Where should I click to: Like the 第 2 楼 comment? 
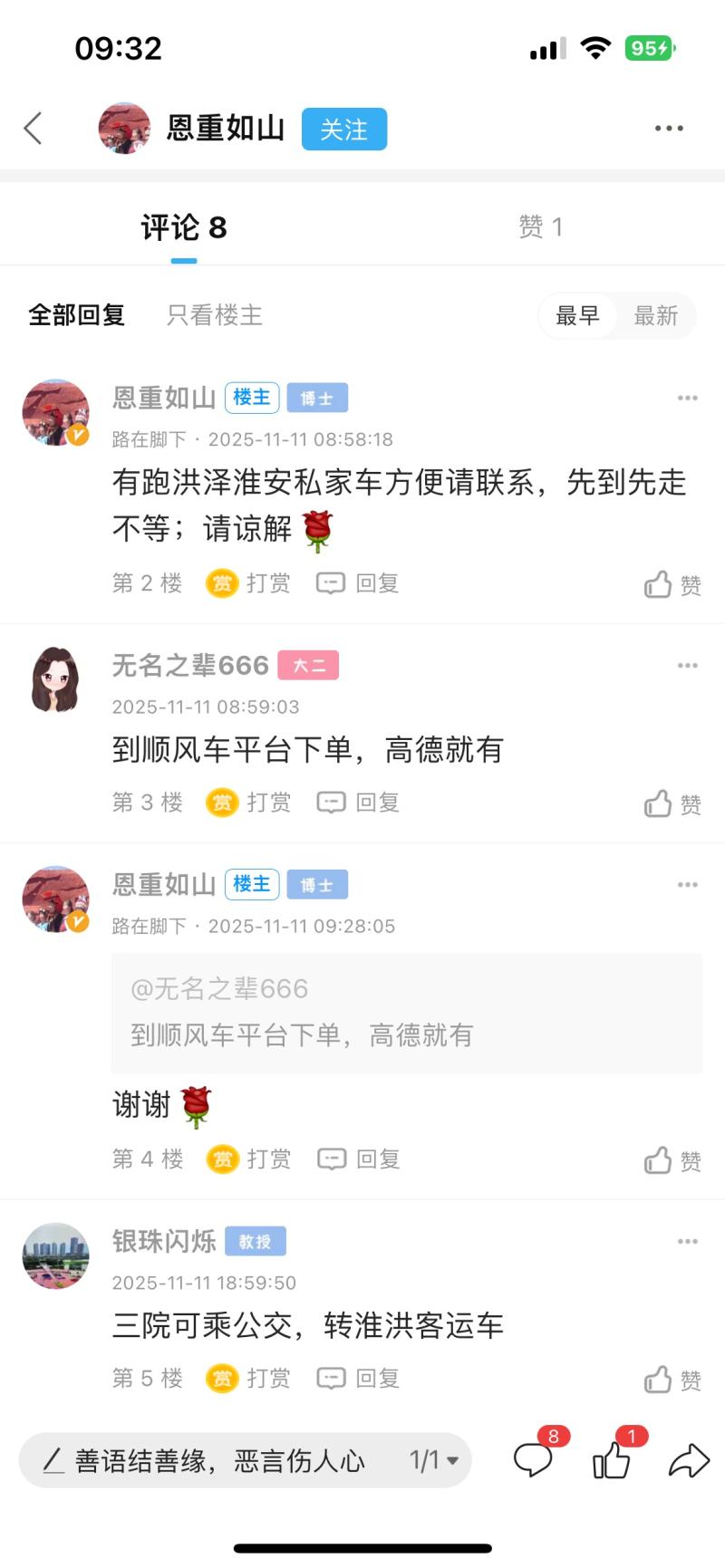point(672,585)
